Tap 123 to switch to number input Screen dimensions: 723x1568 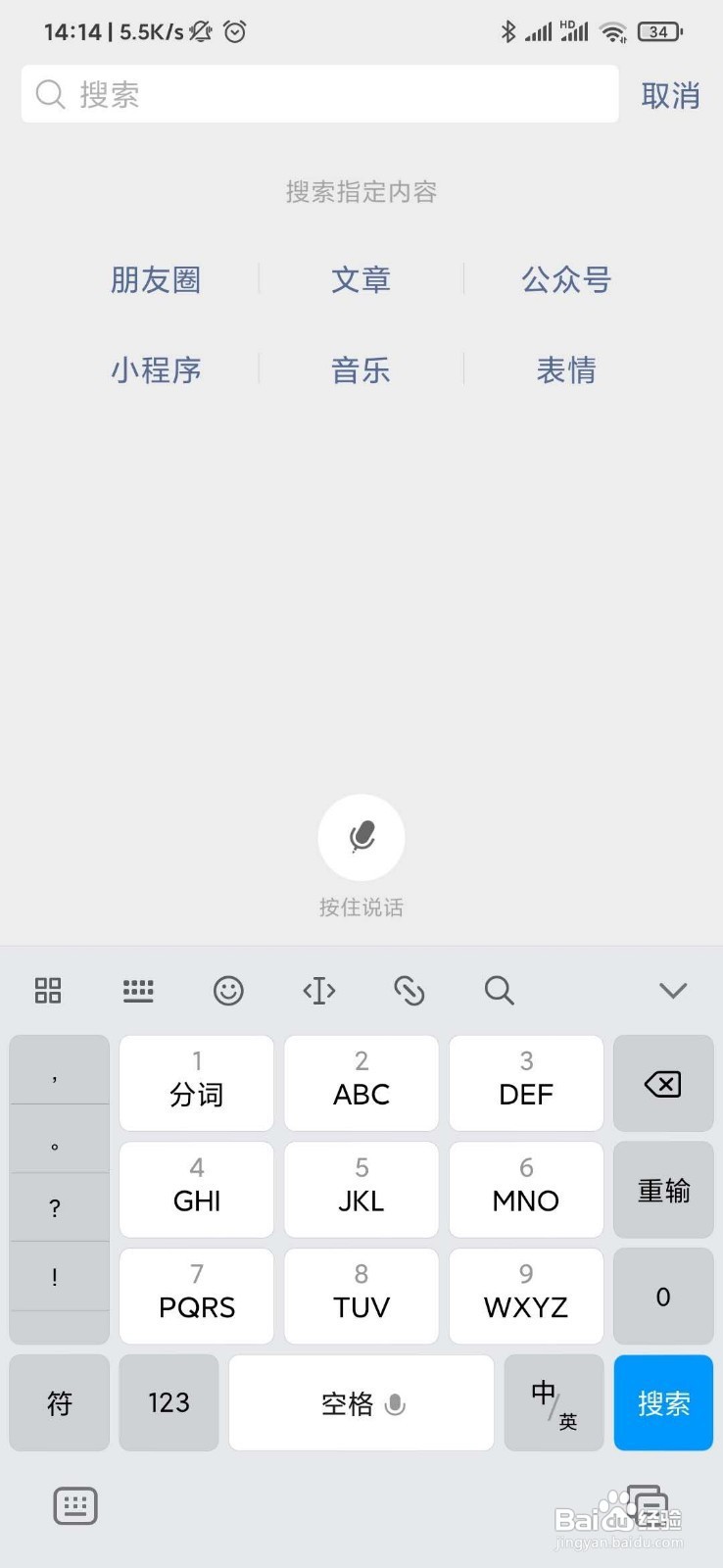tap(168, 1402)
